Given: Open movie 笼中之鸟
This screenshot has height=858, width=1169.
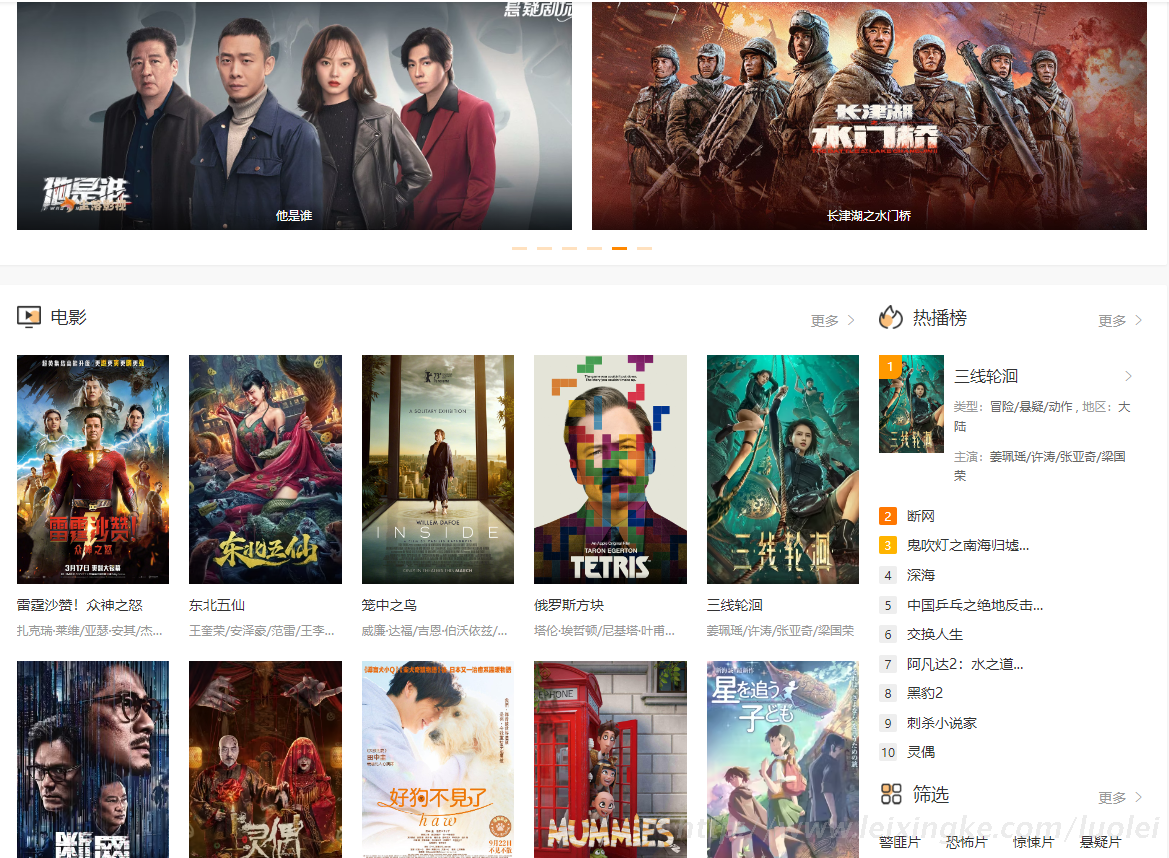Looking at the screenshot, I should (438, 469).
